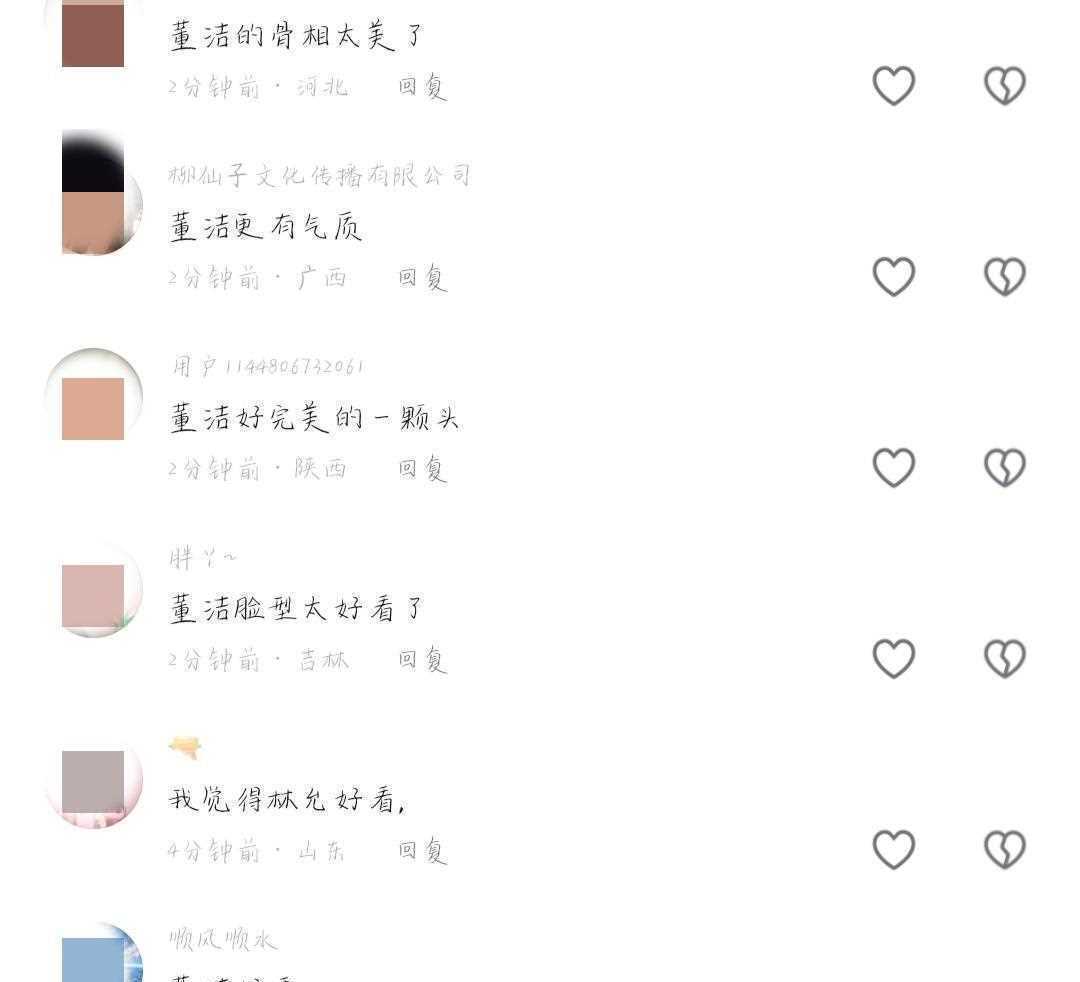Screen dimensions: 1080x982
Task: Dislike the comment 董洁脸型太好看了
Action: [1005, 659]
